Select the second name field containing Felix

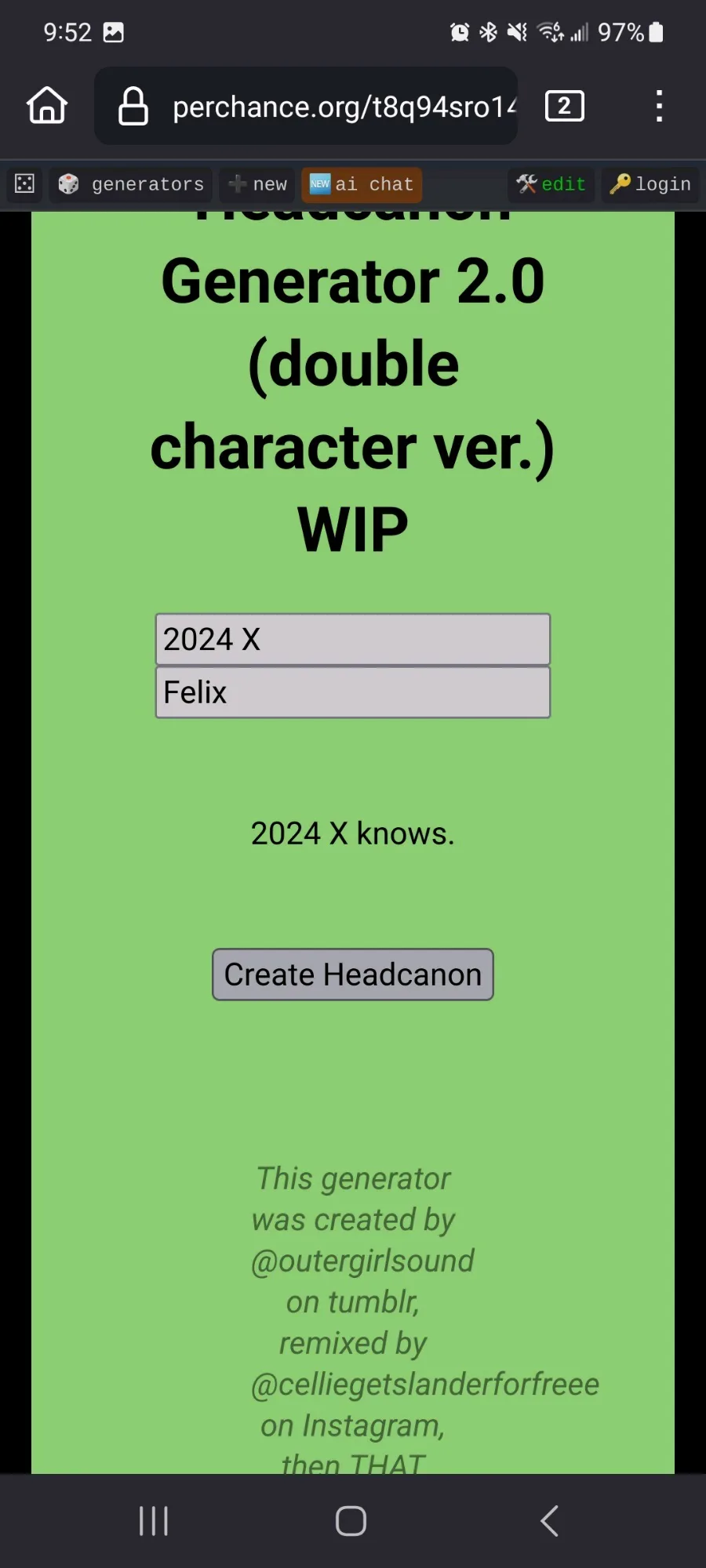tap(353, 692)
